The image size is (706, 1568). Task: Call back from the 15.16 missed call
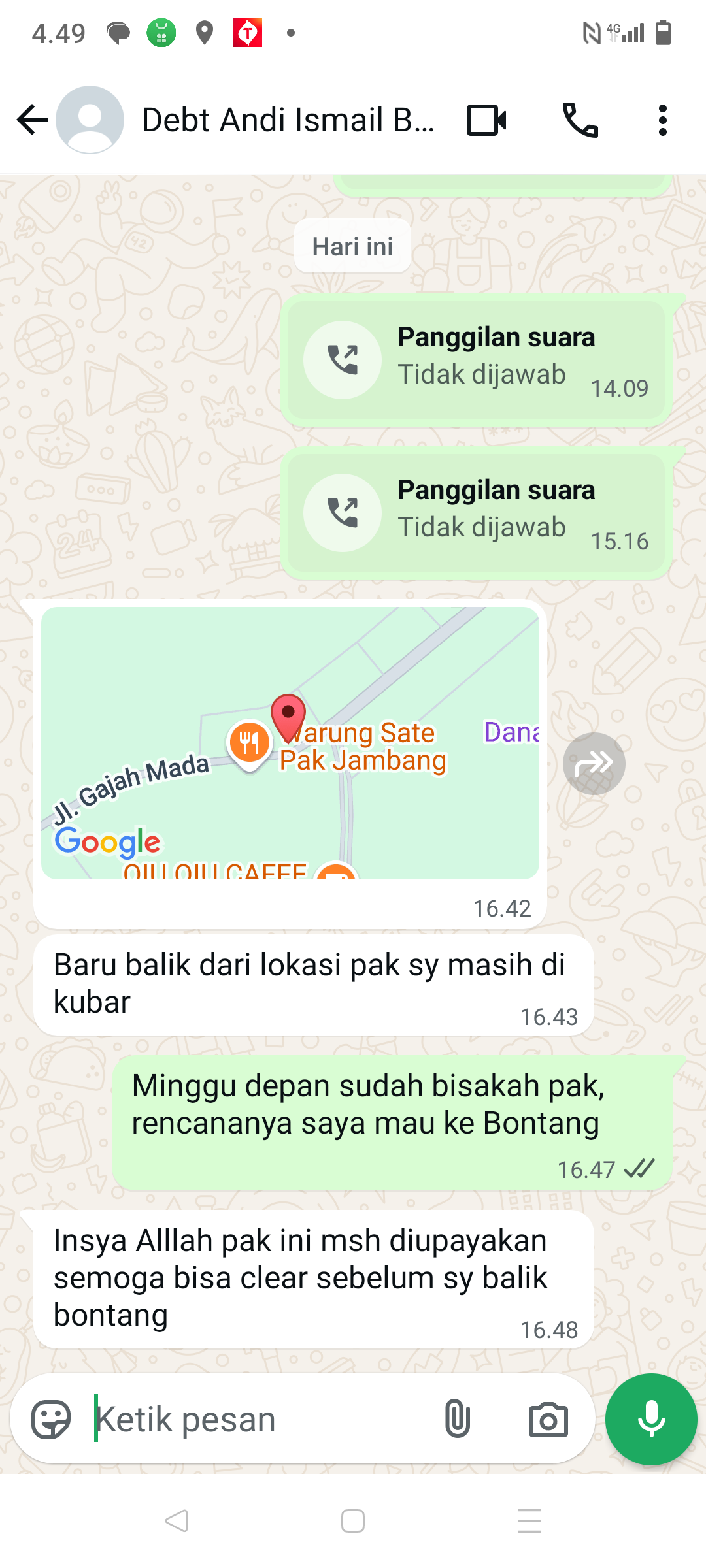[x=343, y=513]
